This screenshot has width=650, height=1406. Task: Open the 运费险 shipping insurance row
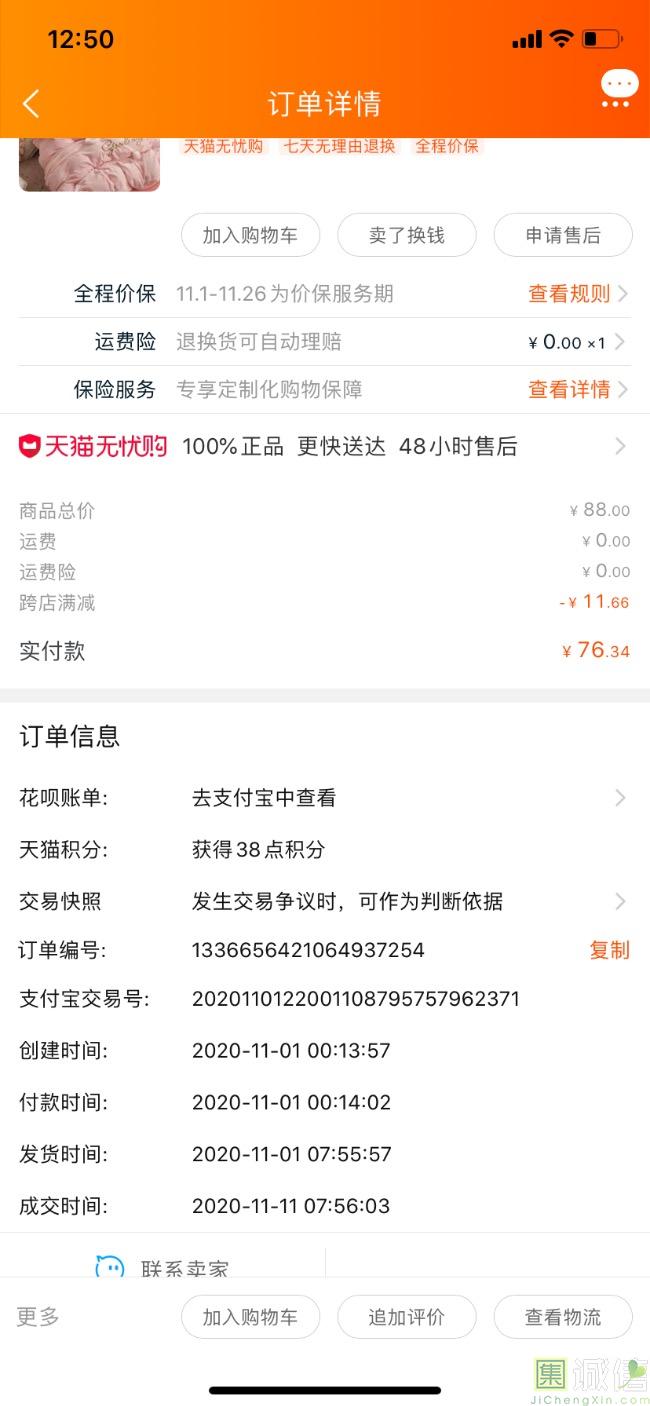pyautogui.click(x=324, y=342)
